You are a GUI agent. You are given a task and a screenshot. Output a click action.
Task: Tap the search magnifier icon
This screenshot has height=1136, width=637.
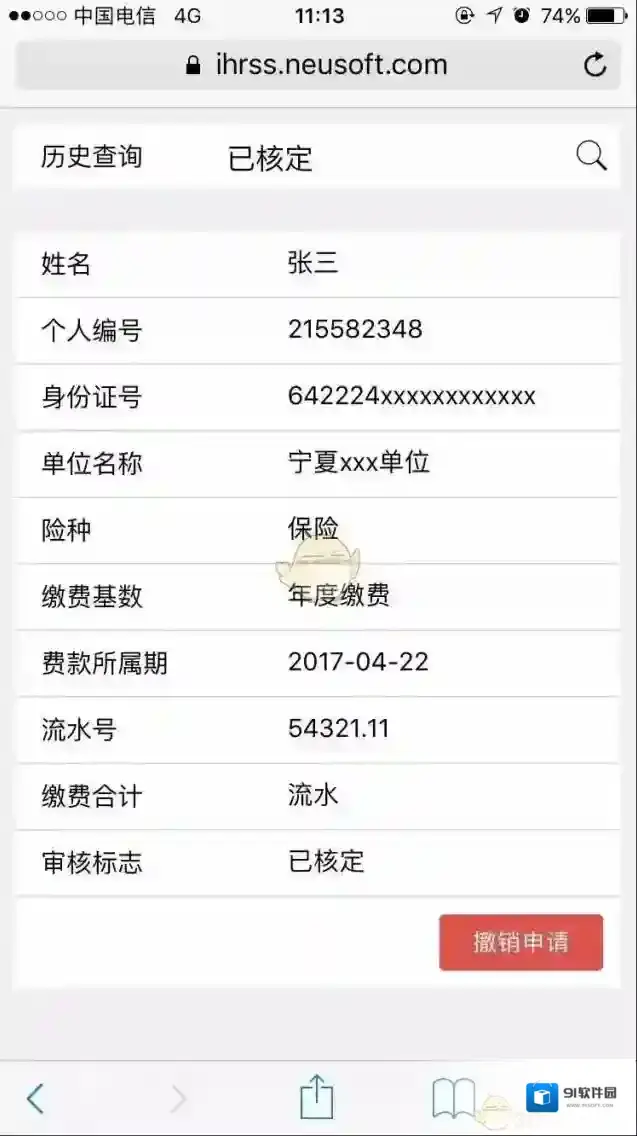pos(591,156)
